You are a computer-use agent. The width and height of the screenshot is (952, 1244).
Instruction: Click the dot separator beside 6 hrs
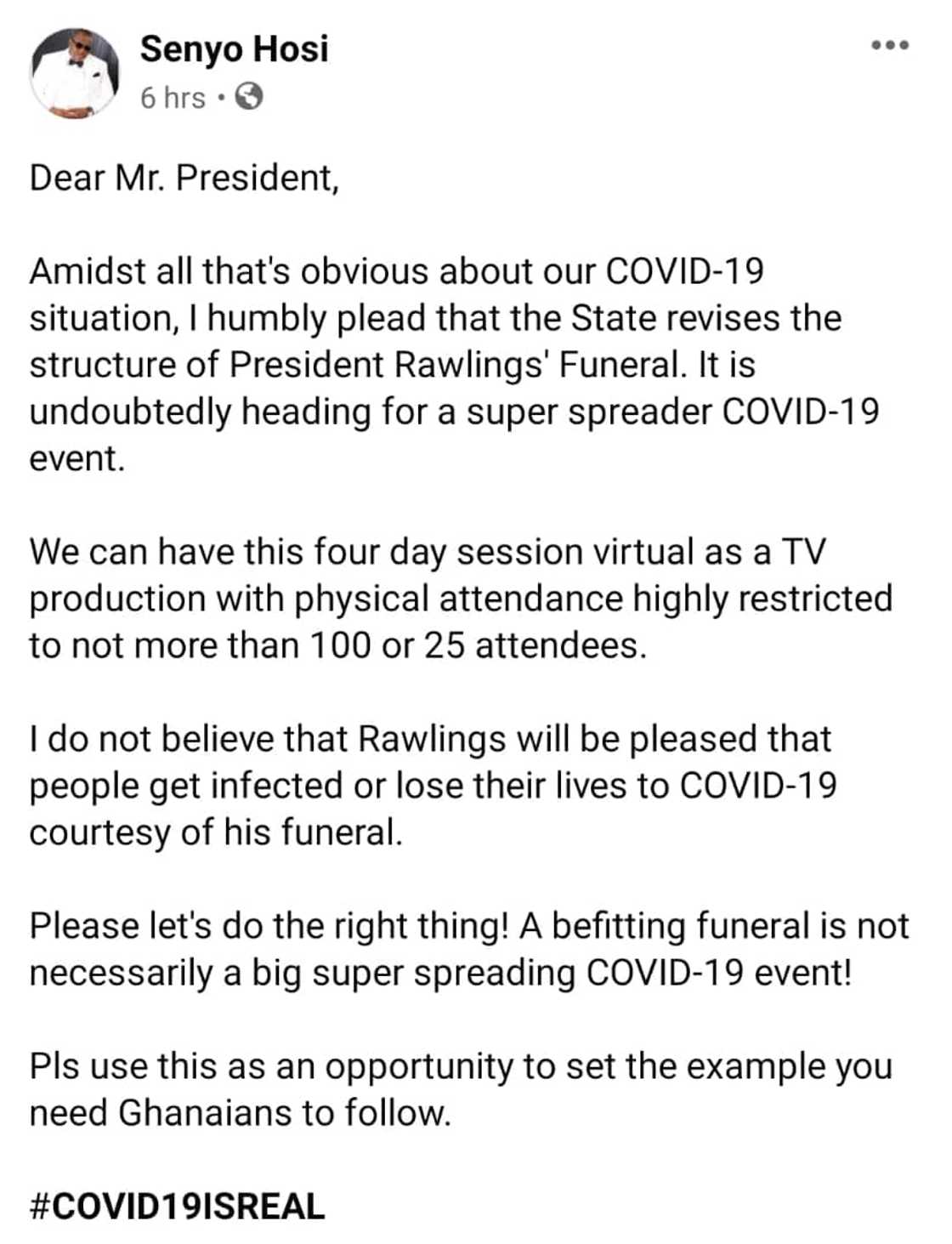click(220, 99)
